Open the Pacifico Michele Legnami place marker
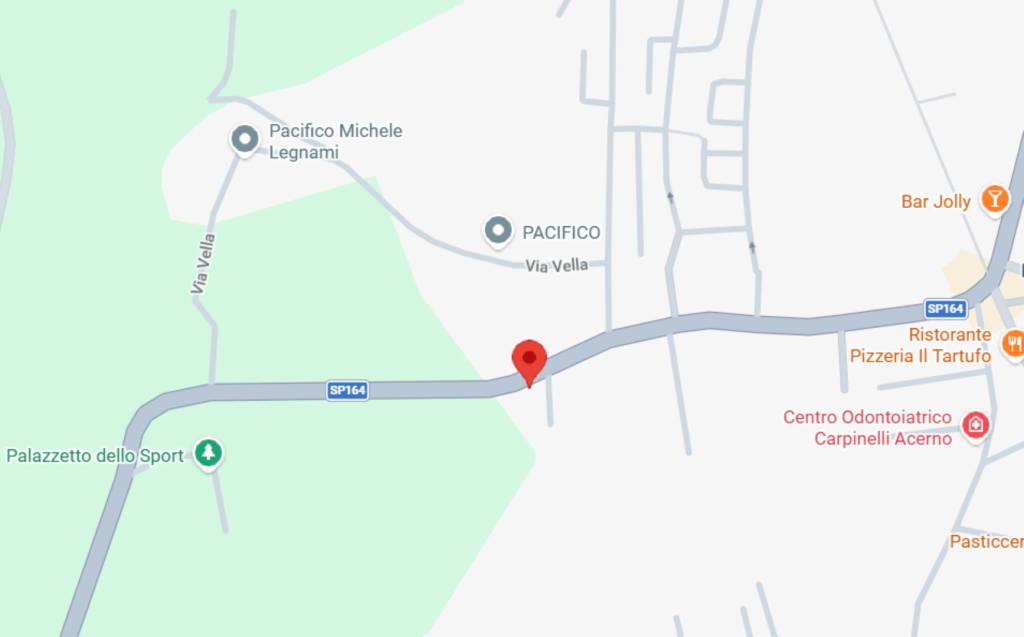 coord(245,139)
